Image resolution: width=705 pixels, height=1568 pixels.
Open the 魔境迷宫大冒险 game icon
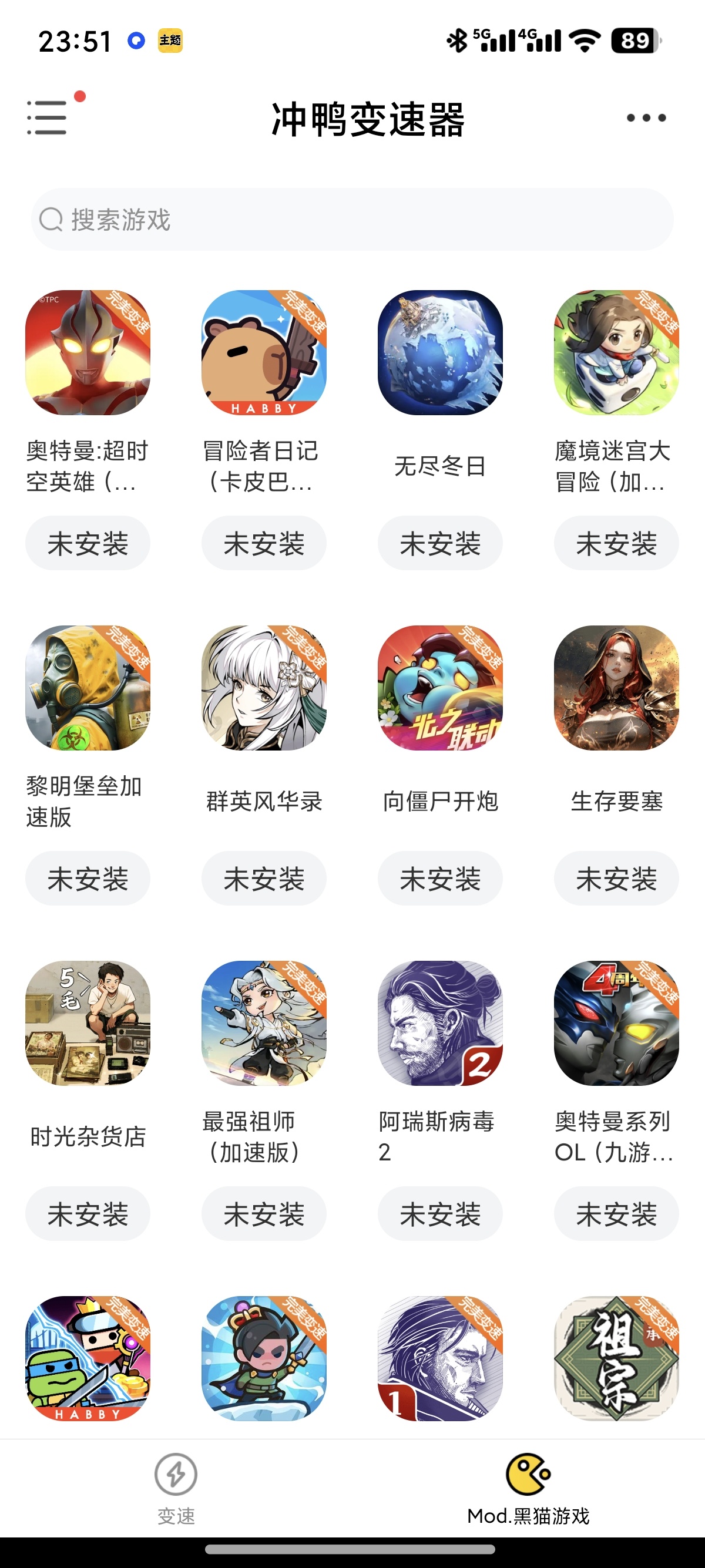tap(616, 352)
